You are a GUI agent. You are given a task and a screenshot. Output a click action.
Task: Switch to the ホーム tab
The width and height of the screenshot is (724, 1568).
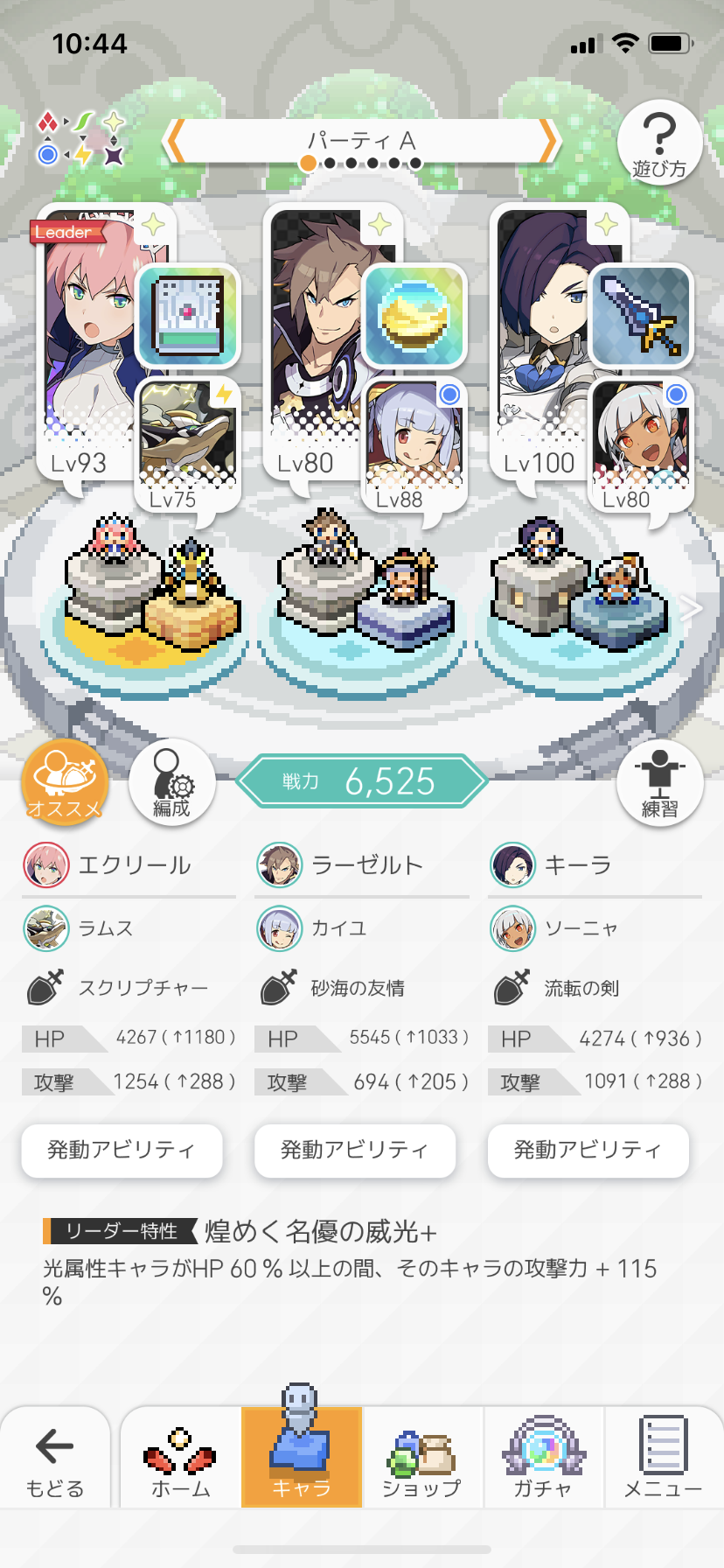pyautogui.click(x=180, y=1457)
